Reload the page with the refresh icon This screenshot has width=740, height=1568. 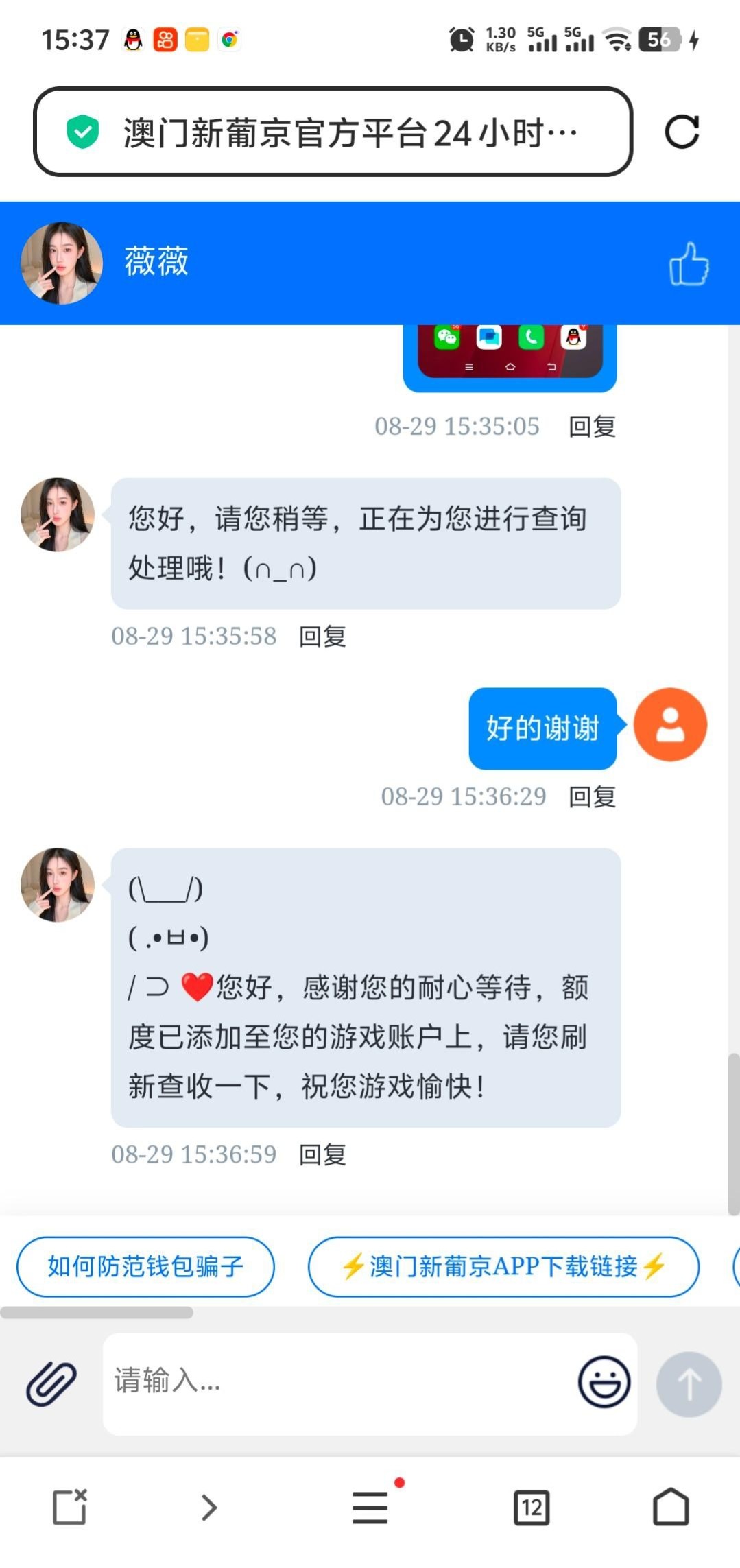(x=682, y=132)
